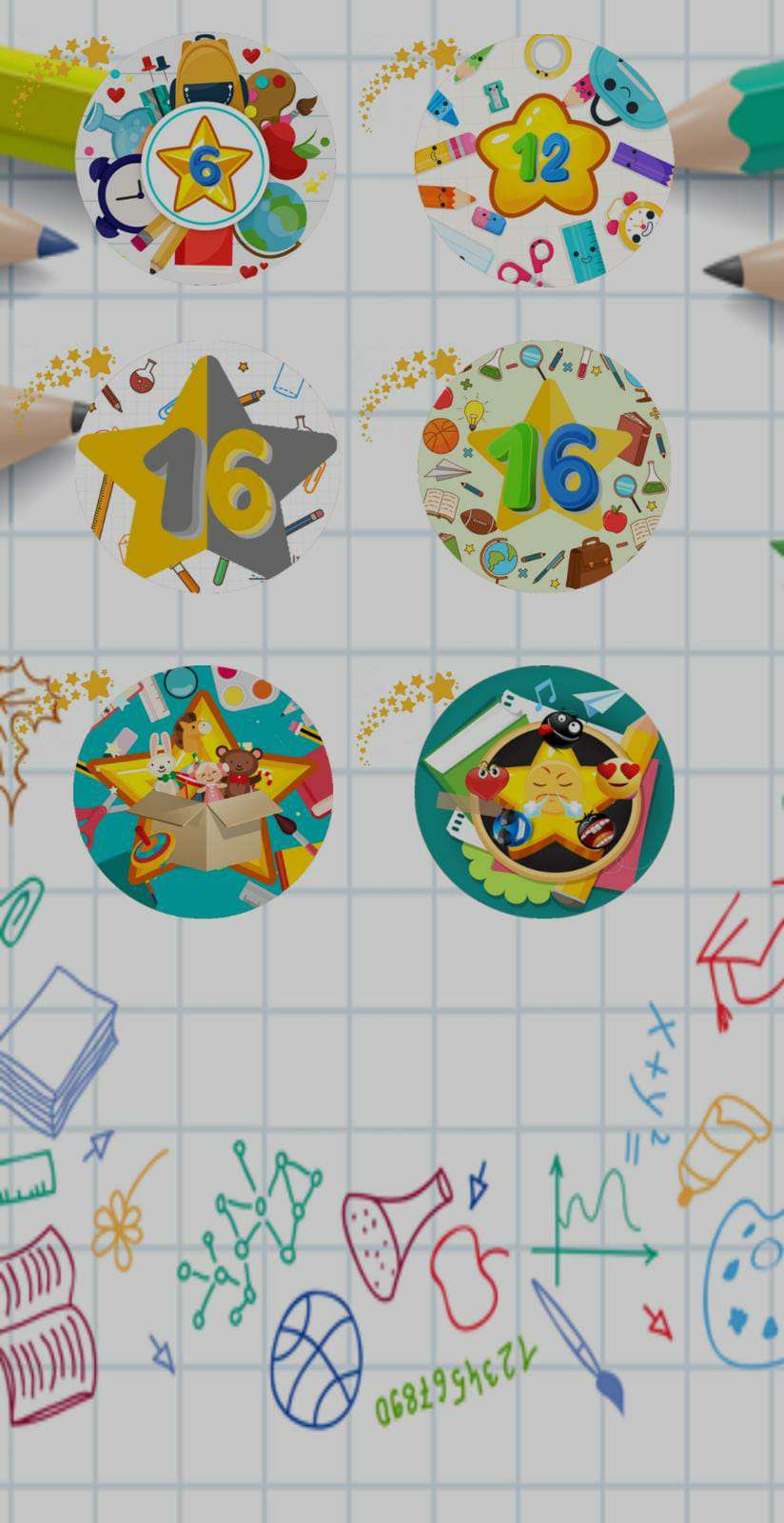Select the emoji faces star circle
Screen dimensions: 784x1523
click(544, 791)
